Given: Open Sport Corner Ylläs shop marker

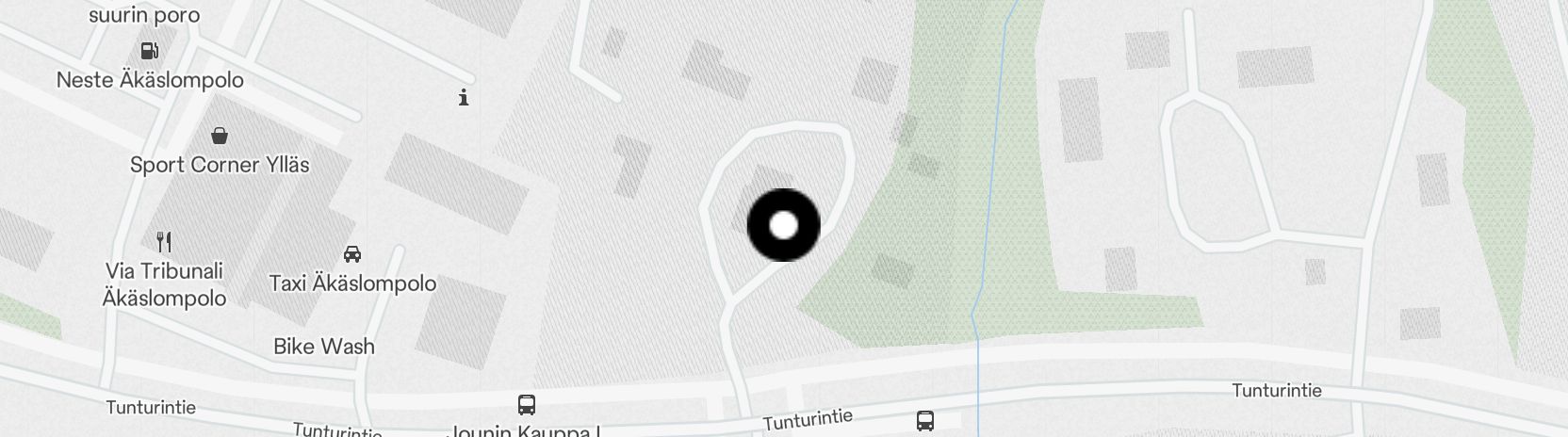Looking at the screenshot, I should click(x=220, y=137).
